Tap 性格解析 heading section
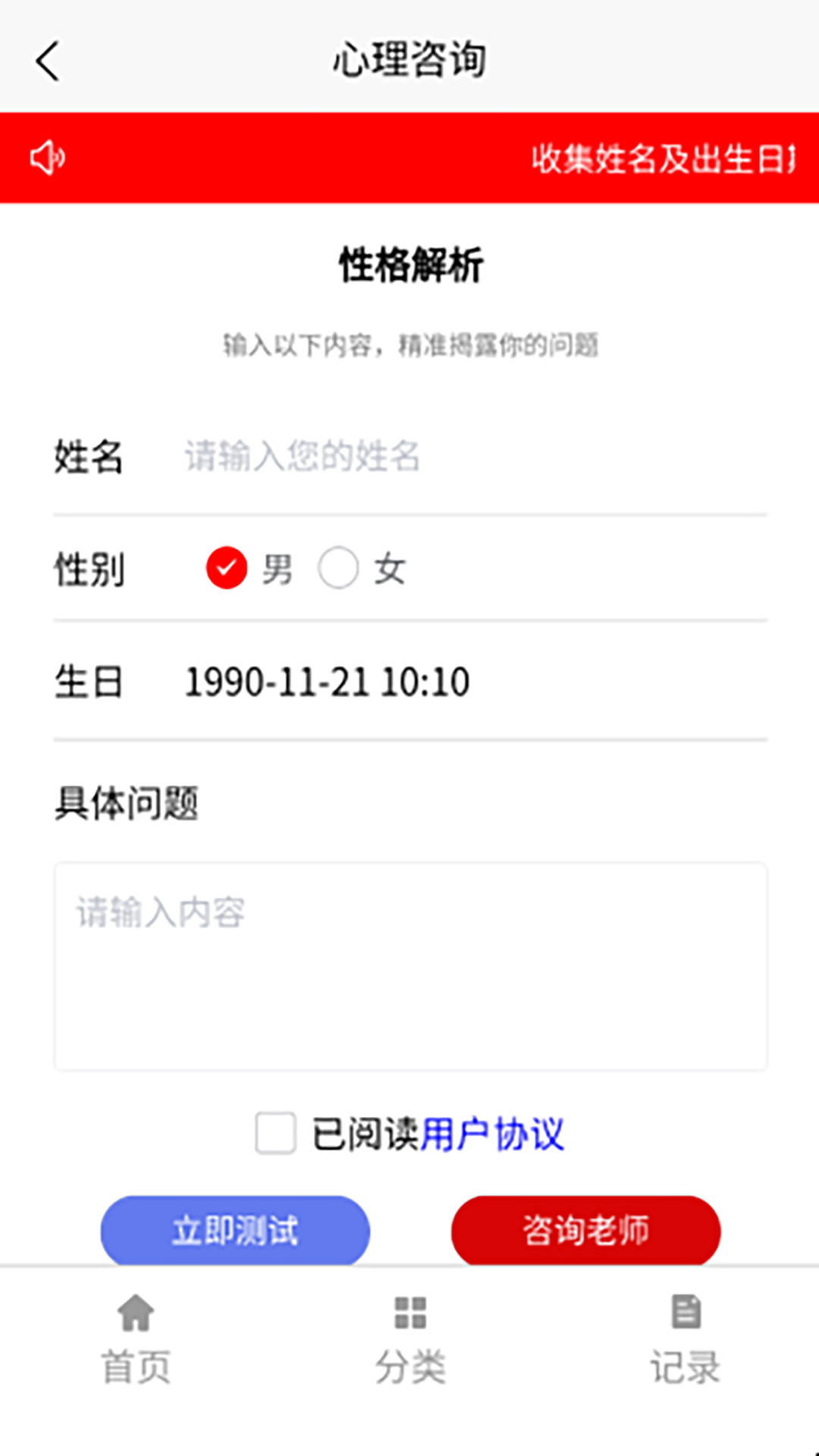The height and width of the screenshot is (1456, 819). [x=409, y=265]
